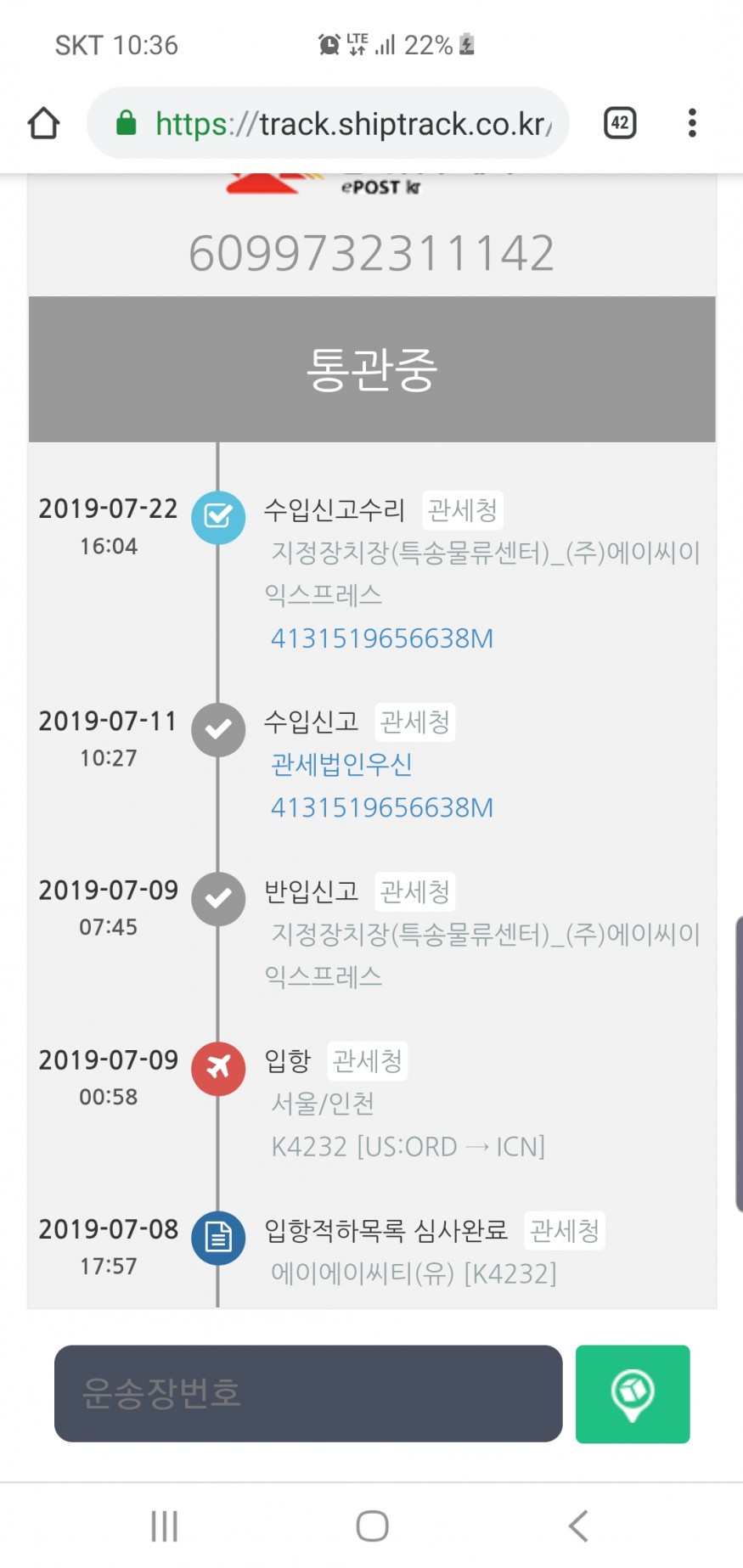Open the tab switcher showing 42
This screenshot has height=1568, width=743.
(x=620, y=123)
